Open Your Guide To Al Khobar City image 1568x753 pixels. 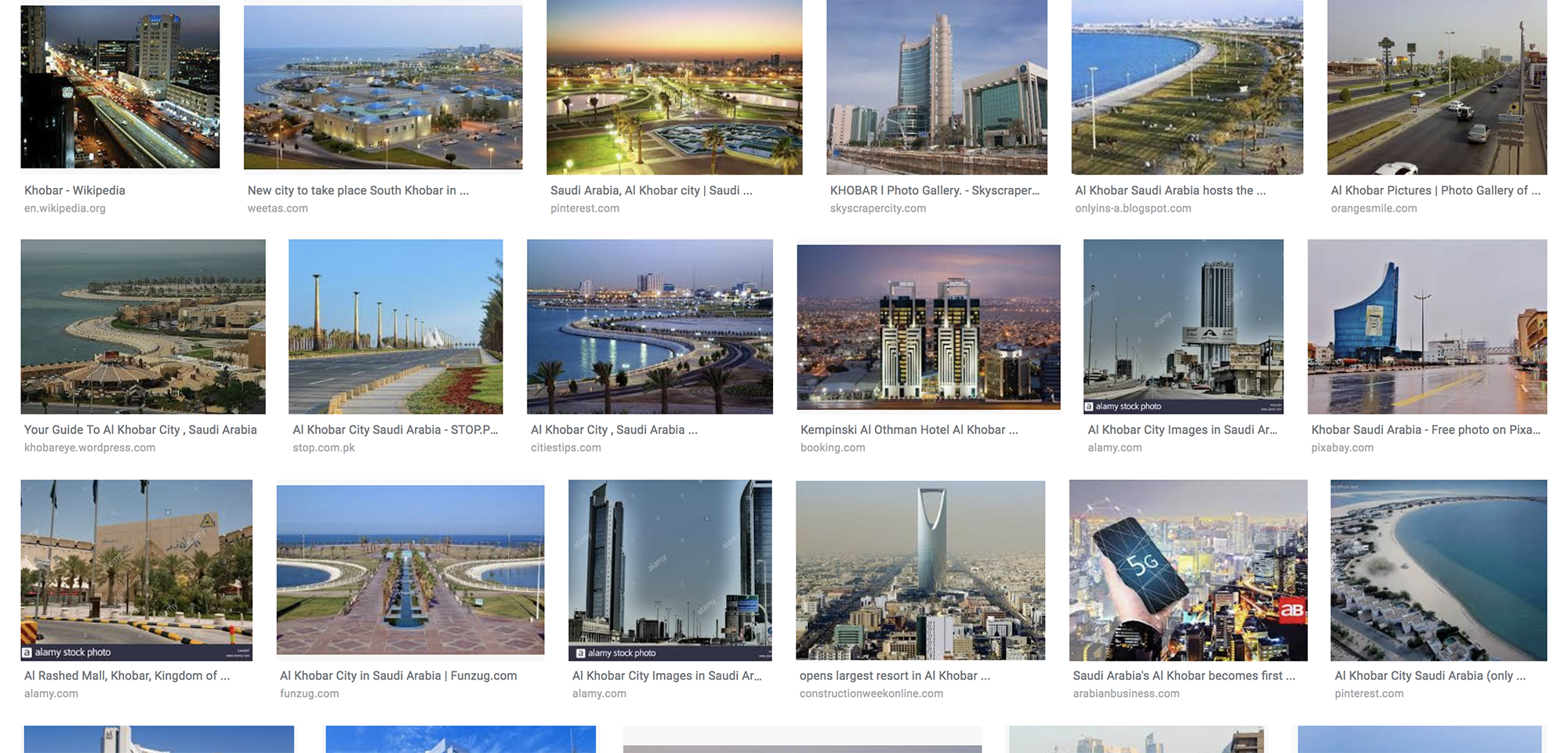143,326
